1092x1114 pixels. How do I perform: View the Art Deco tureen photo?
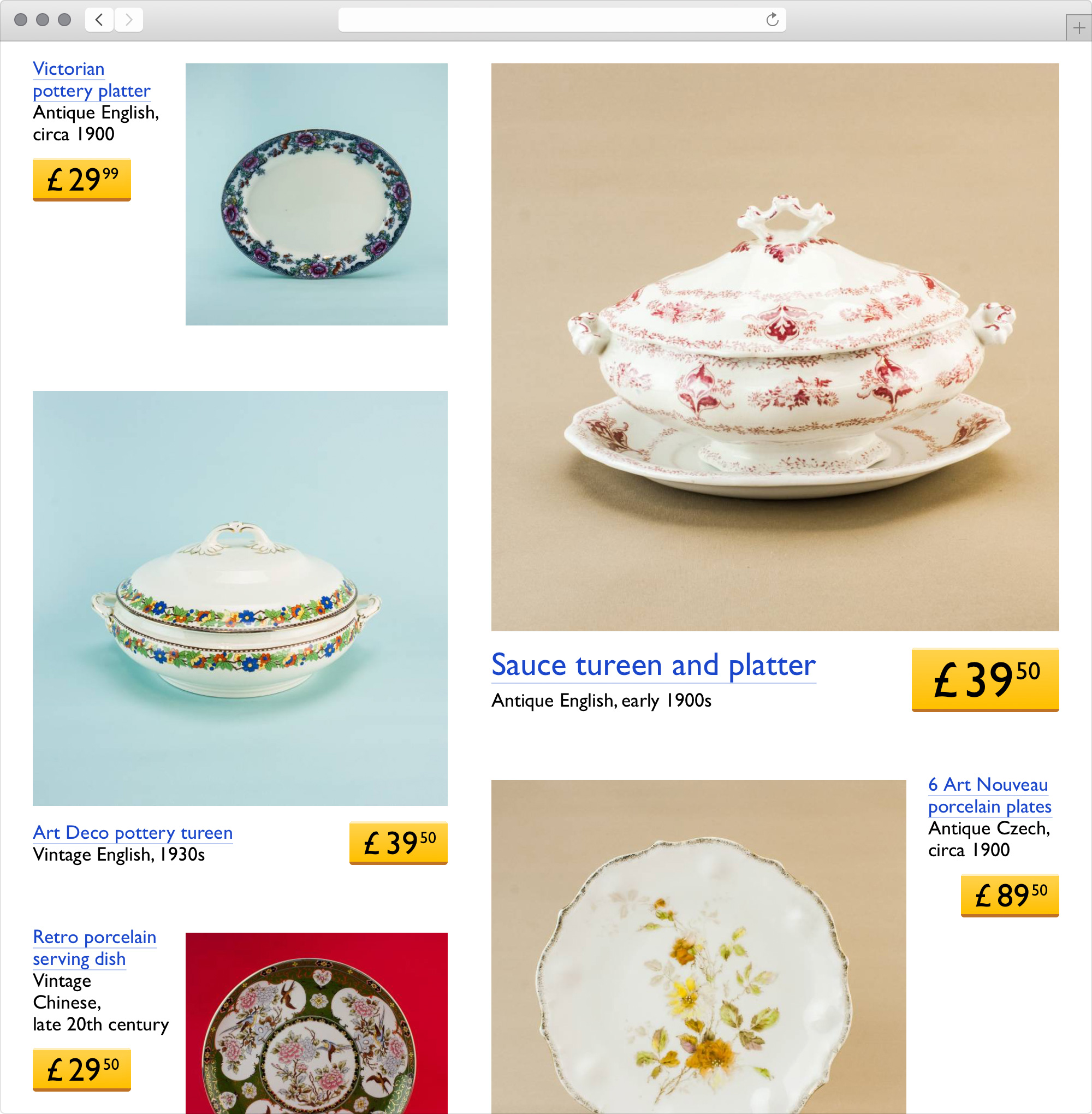coord(240,599)
